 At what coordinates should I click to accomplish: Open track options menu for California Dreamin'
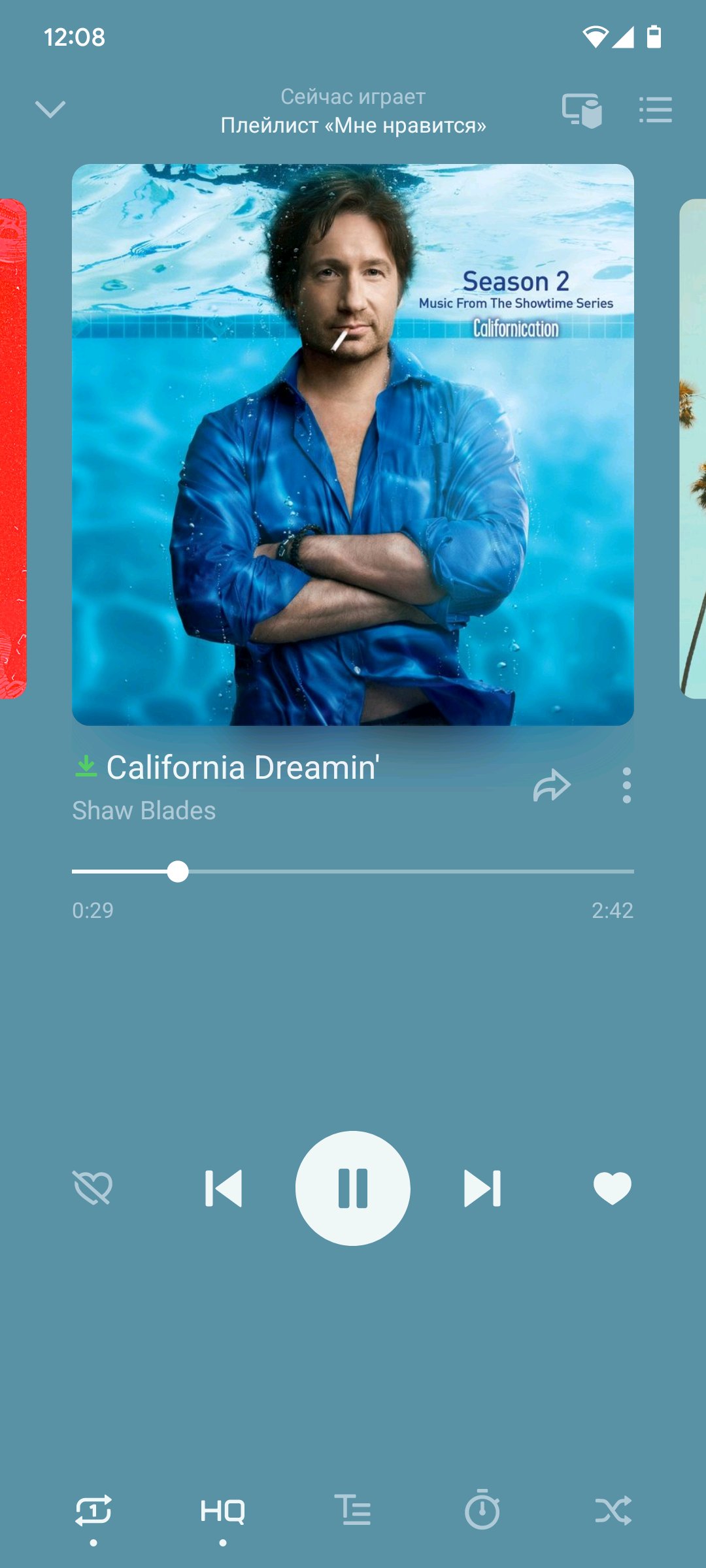pos(626,785)
